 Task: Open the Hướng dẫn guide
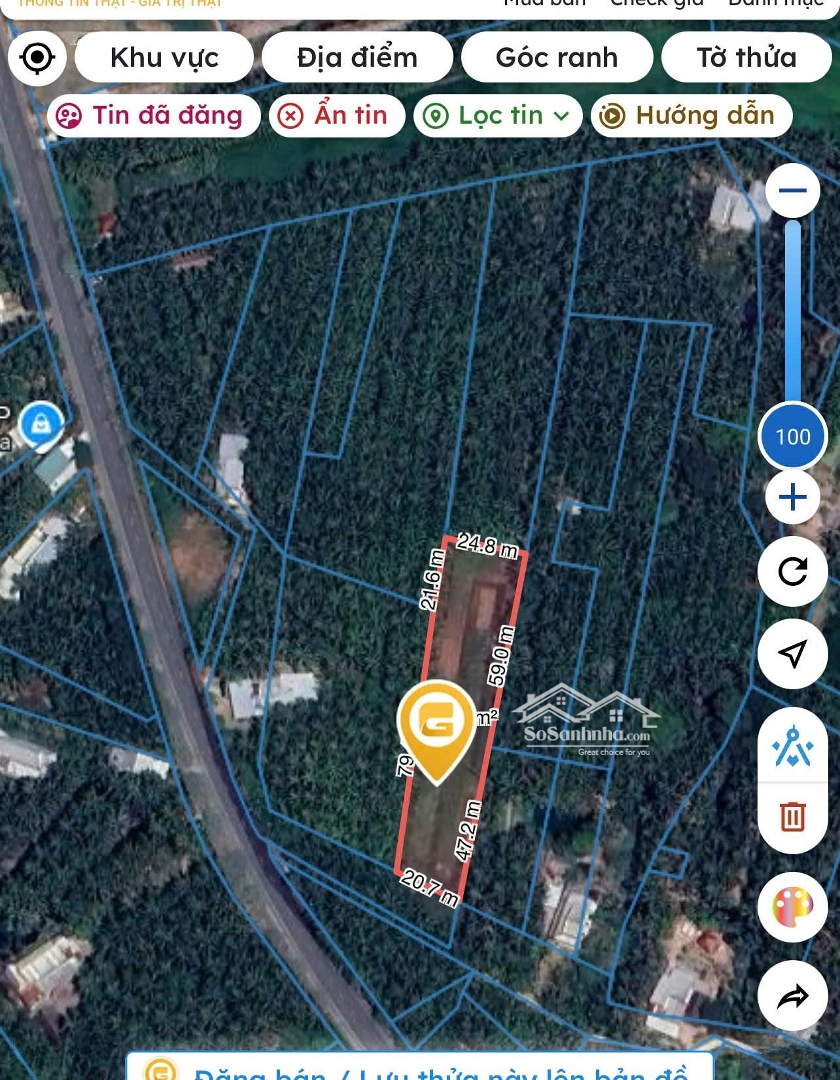pos(691,116)
